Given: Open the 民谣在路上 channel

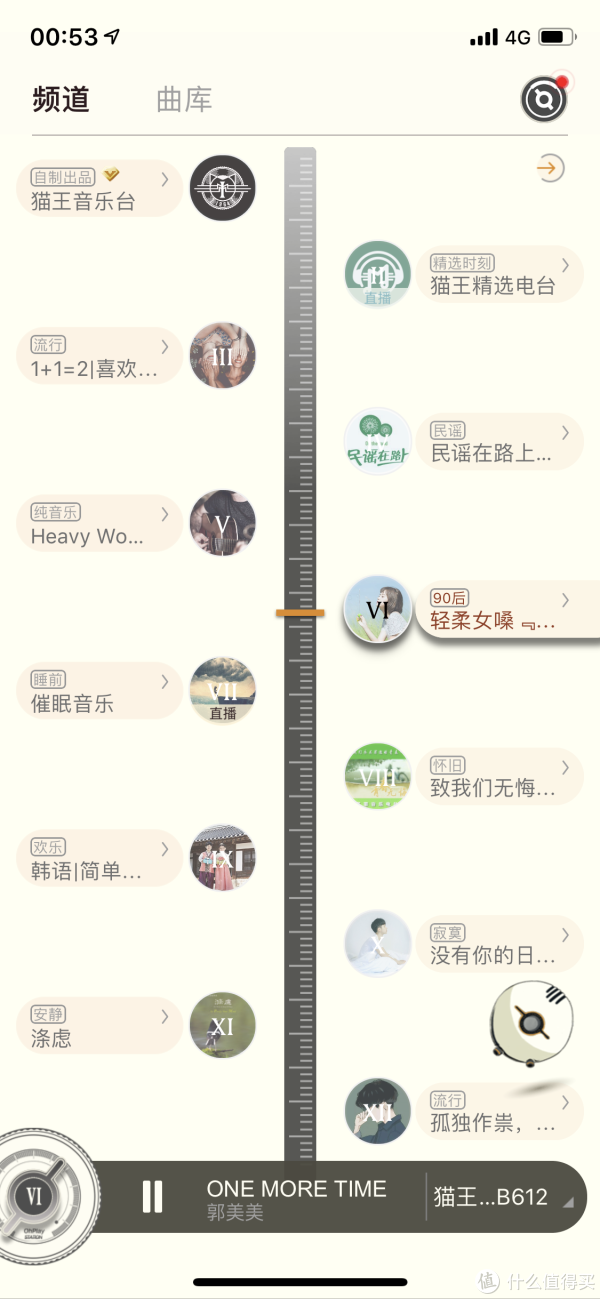Looking at the screenshot, I should 497,442.
